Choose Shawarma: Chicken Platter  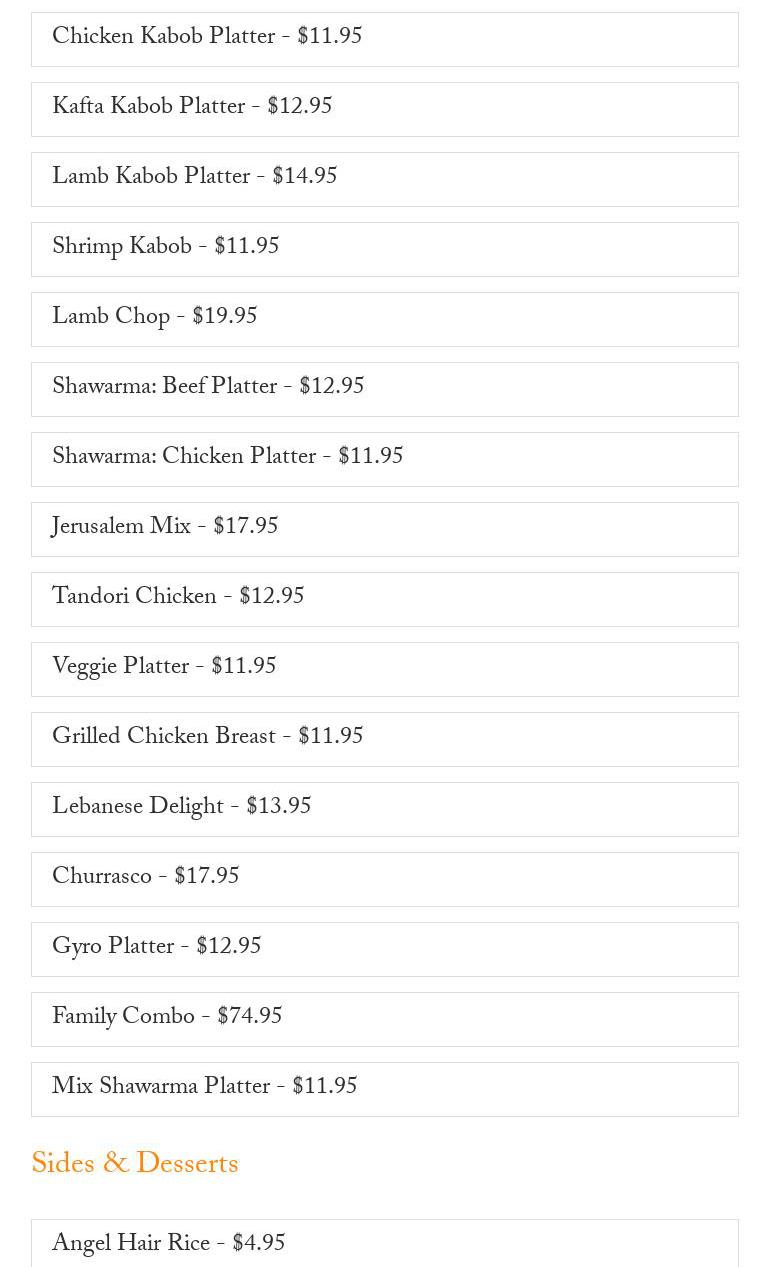384,459
